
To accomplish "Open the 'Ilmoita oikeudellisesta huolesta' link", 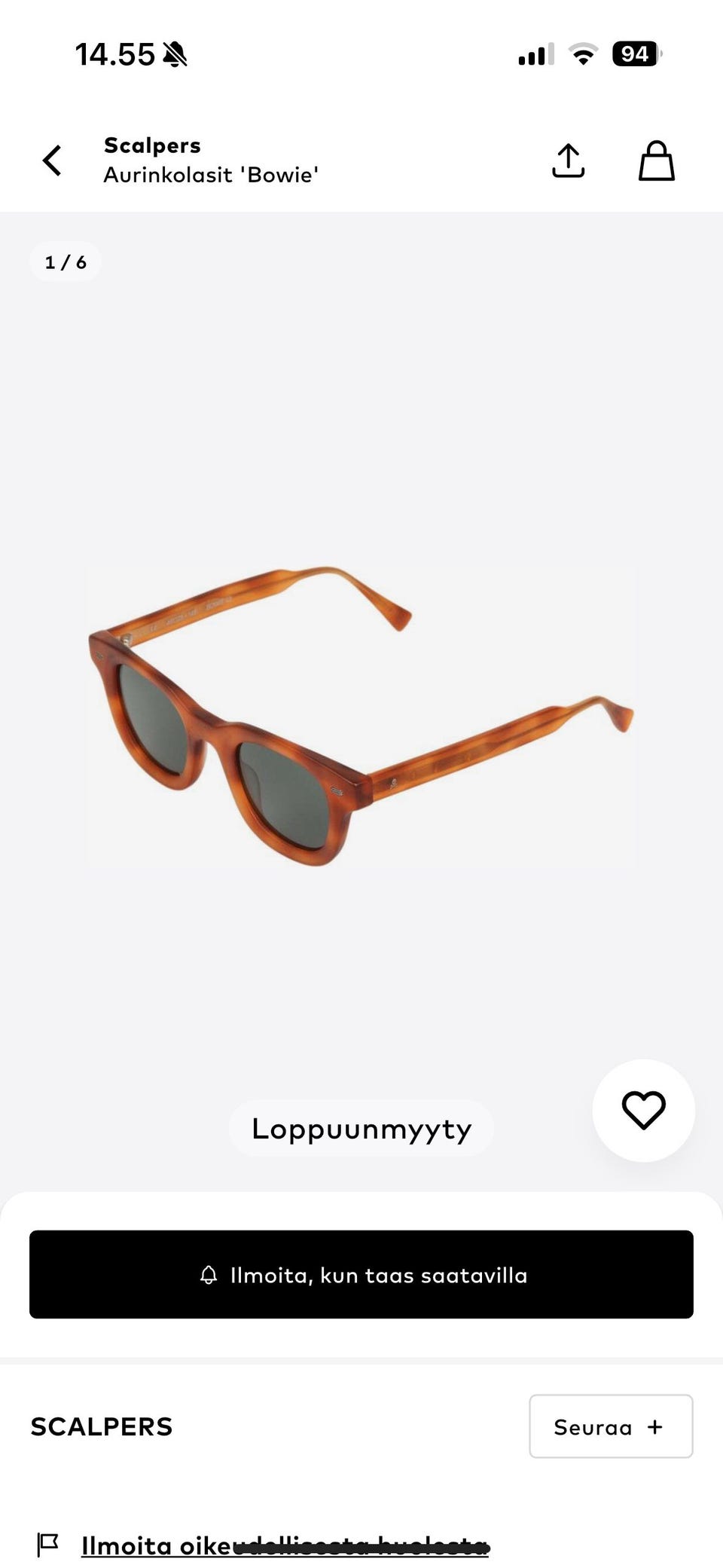I will (285, 1546).
